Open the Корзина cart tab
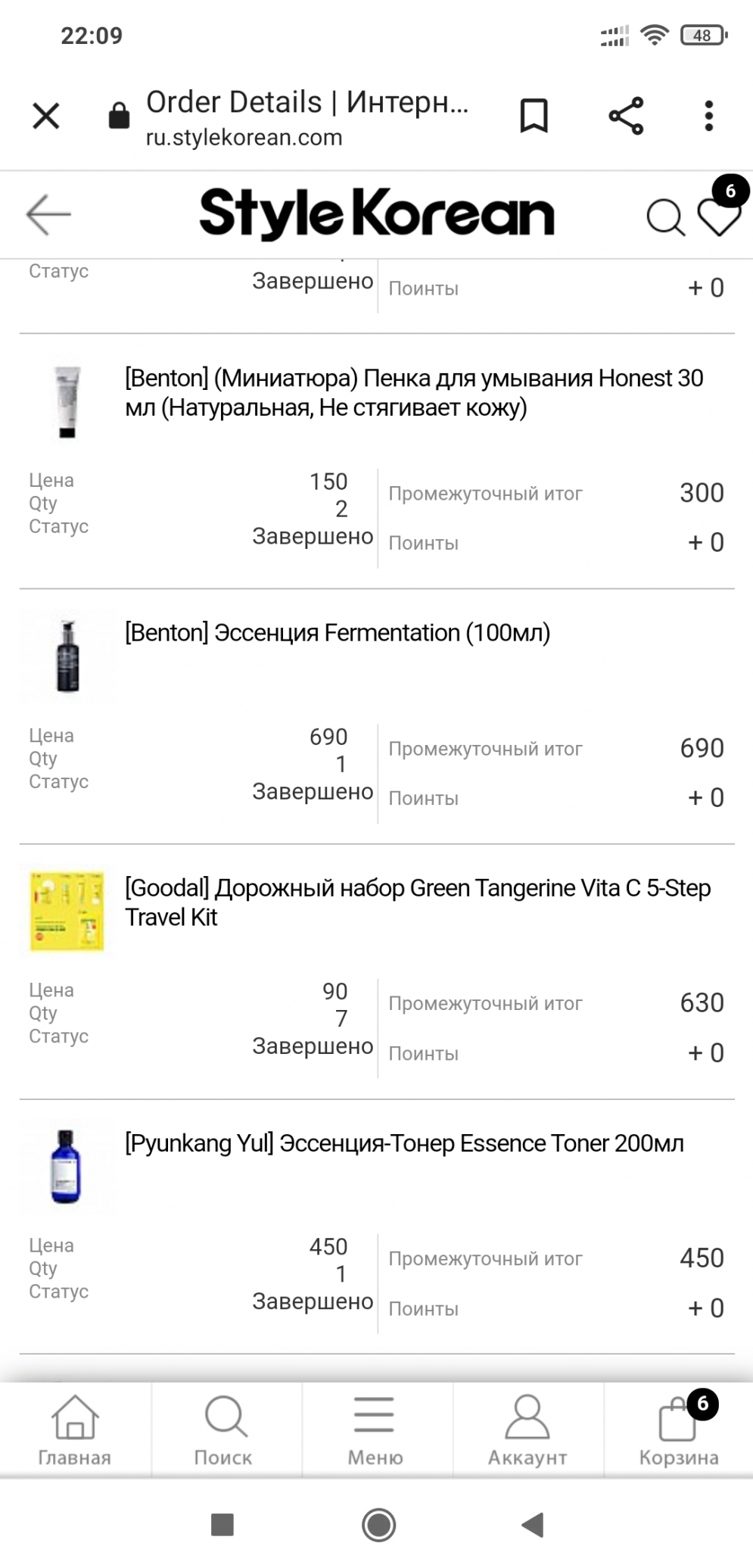The width and height of the screenshot is (753, 1568). 679,1430
